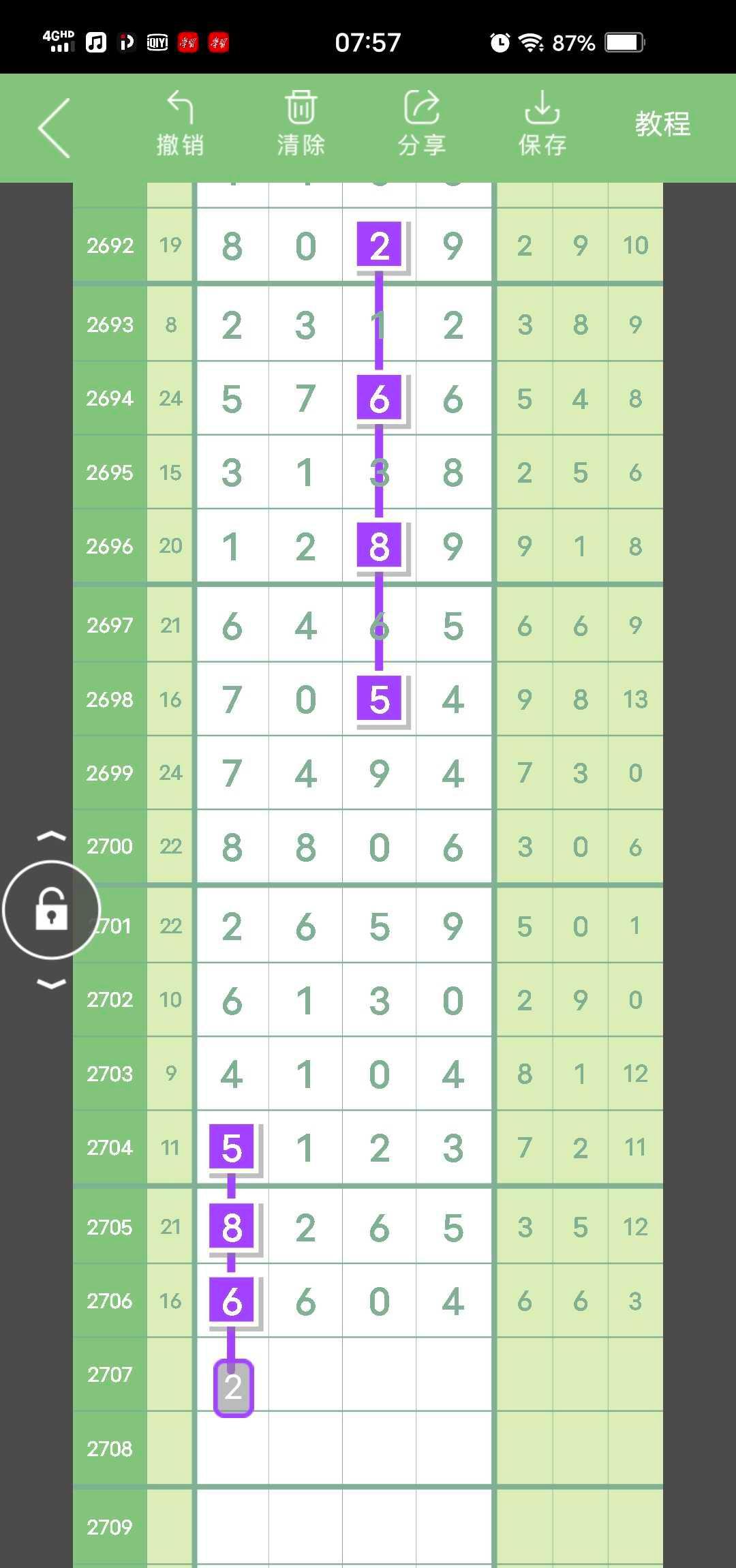Select the gray 2 marker in row 2707

pyautogui.click(x=233, y=1387)
